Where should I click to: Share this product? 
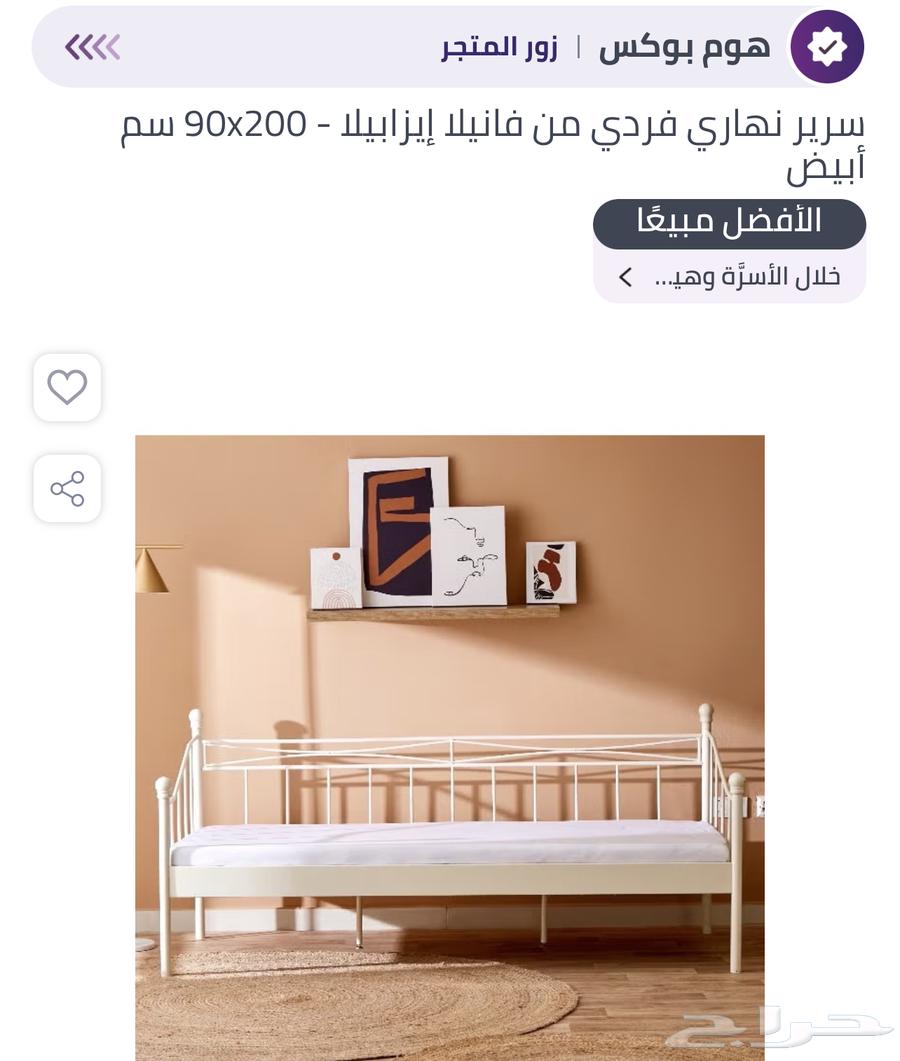pos(67,489)
